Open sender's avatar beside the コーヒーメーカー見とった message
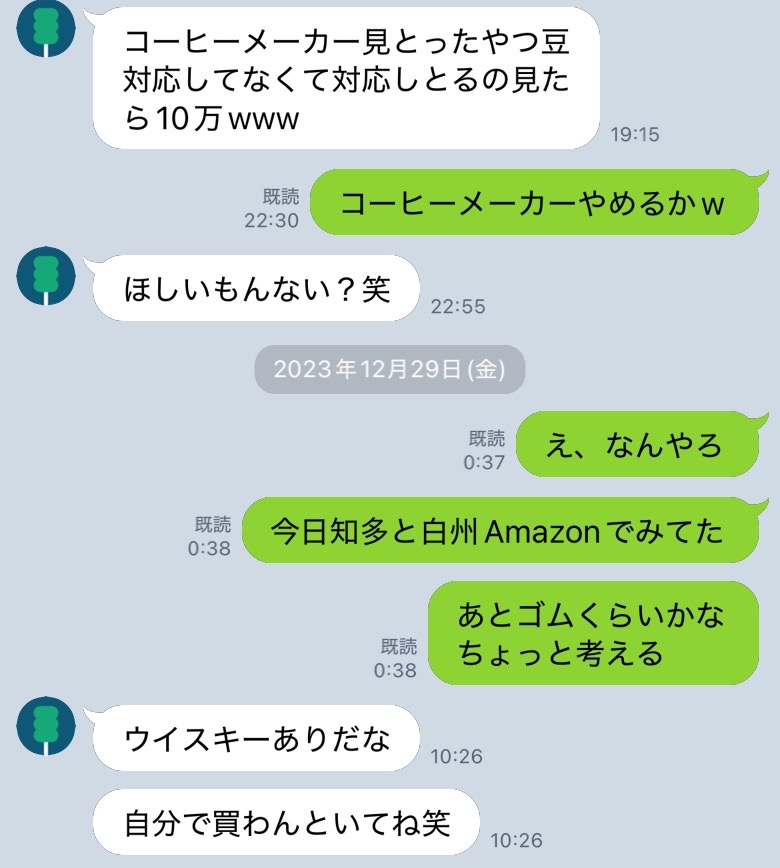Viewport: 780px width, 868px height. [47, 27]
